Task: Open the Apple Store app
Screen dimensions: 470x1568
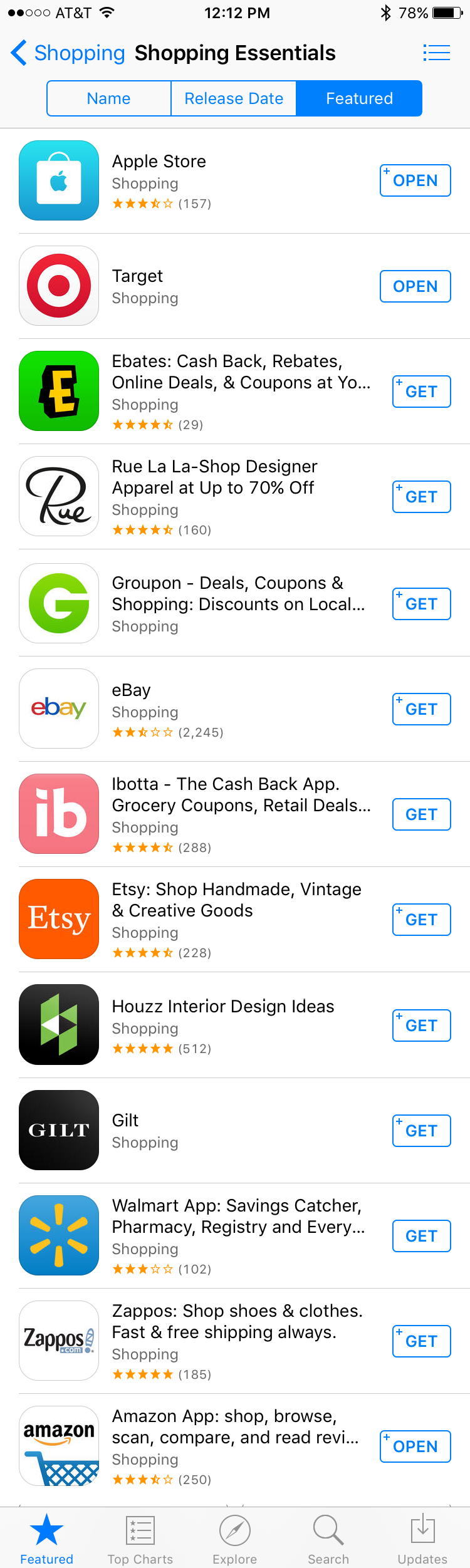Action: tap(415, 180)
